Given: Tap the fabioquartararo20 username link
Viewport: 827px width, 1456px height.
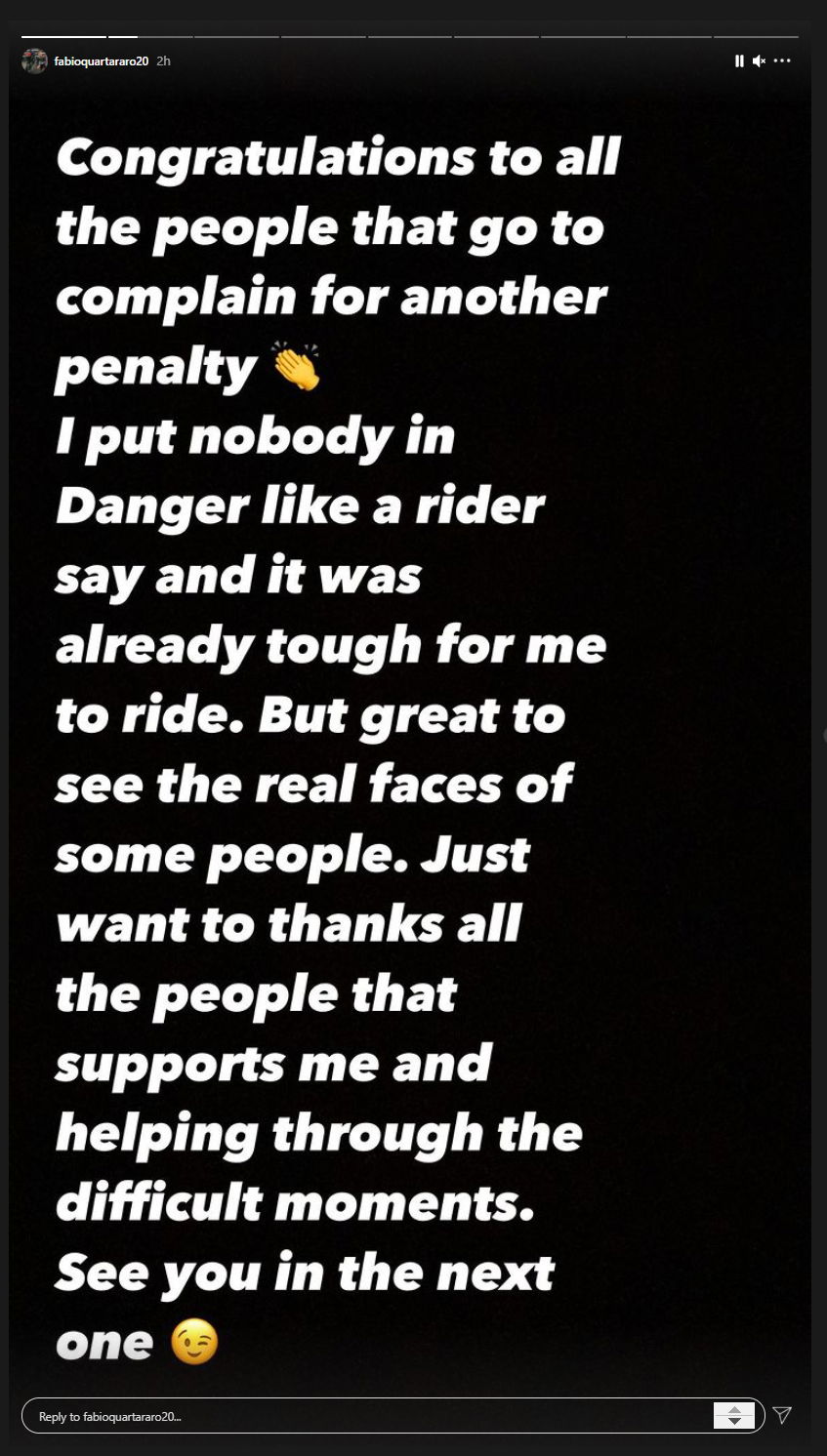Looking at the screenshot, I should click(x=101, y=61).
